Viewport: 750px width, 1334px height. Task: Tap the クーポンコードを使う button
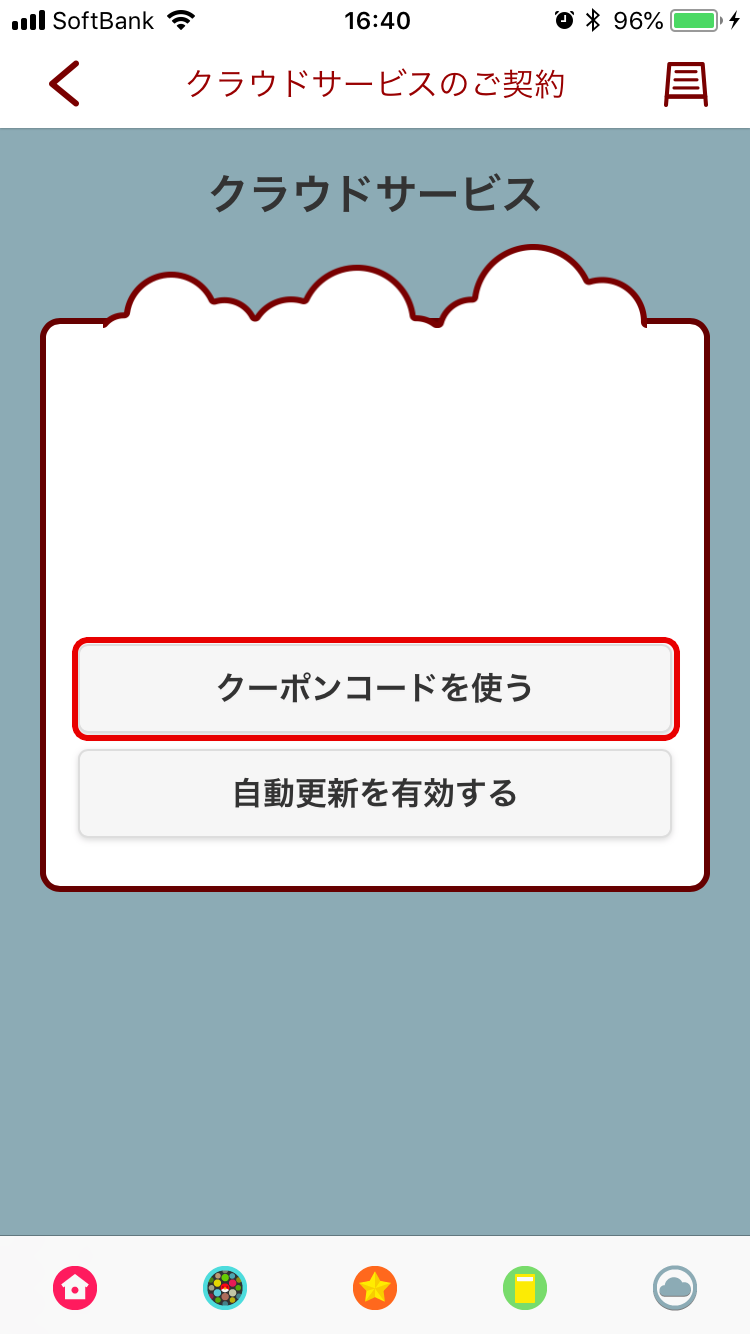pos(375,688)
